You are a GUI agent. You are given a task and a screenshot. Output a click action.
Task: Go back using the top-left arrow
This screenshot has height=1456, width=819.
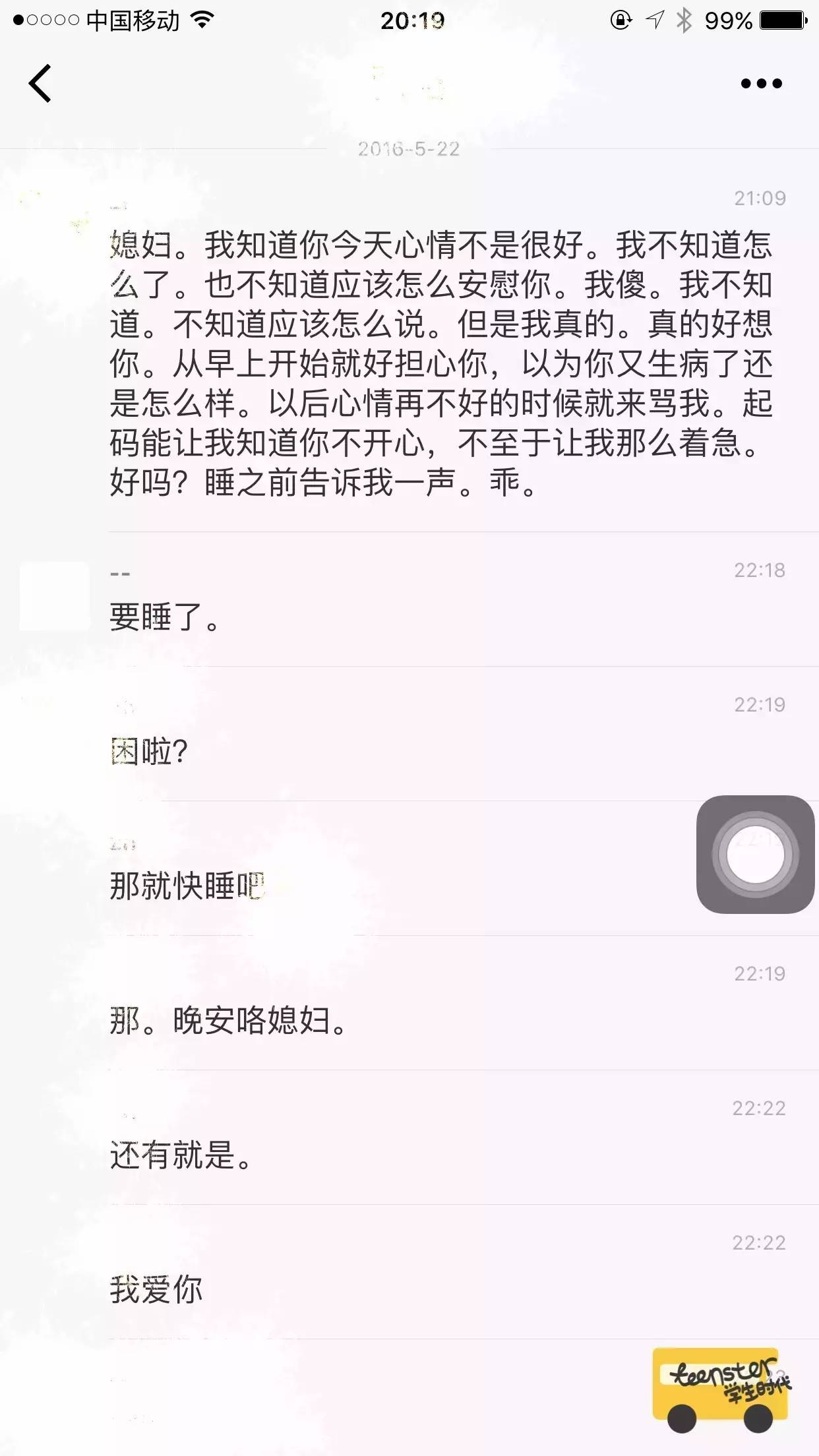(40, 83)
